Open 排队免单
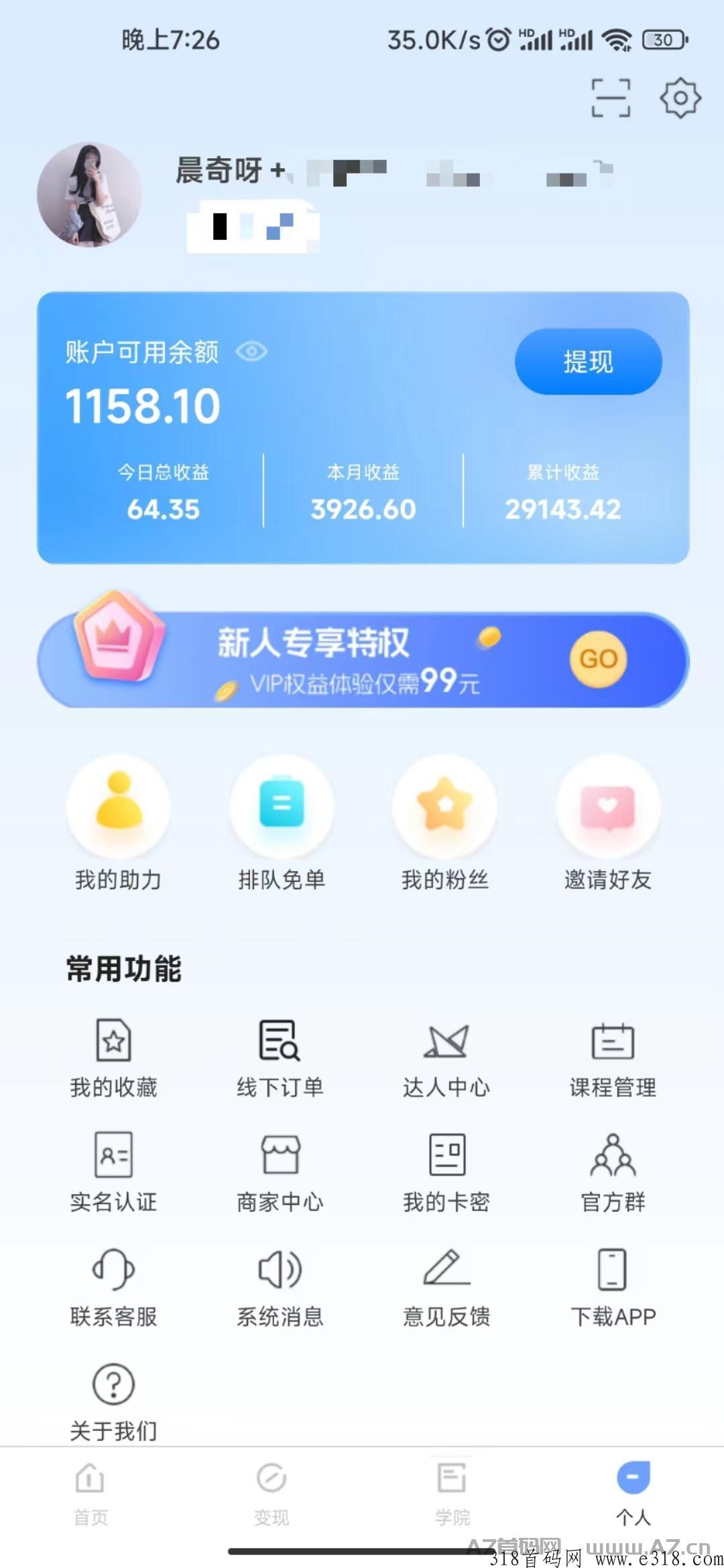 (282, 825)
